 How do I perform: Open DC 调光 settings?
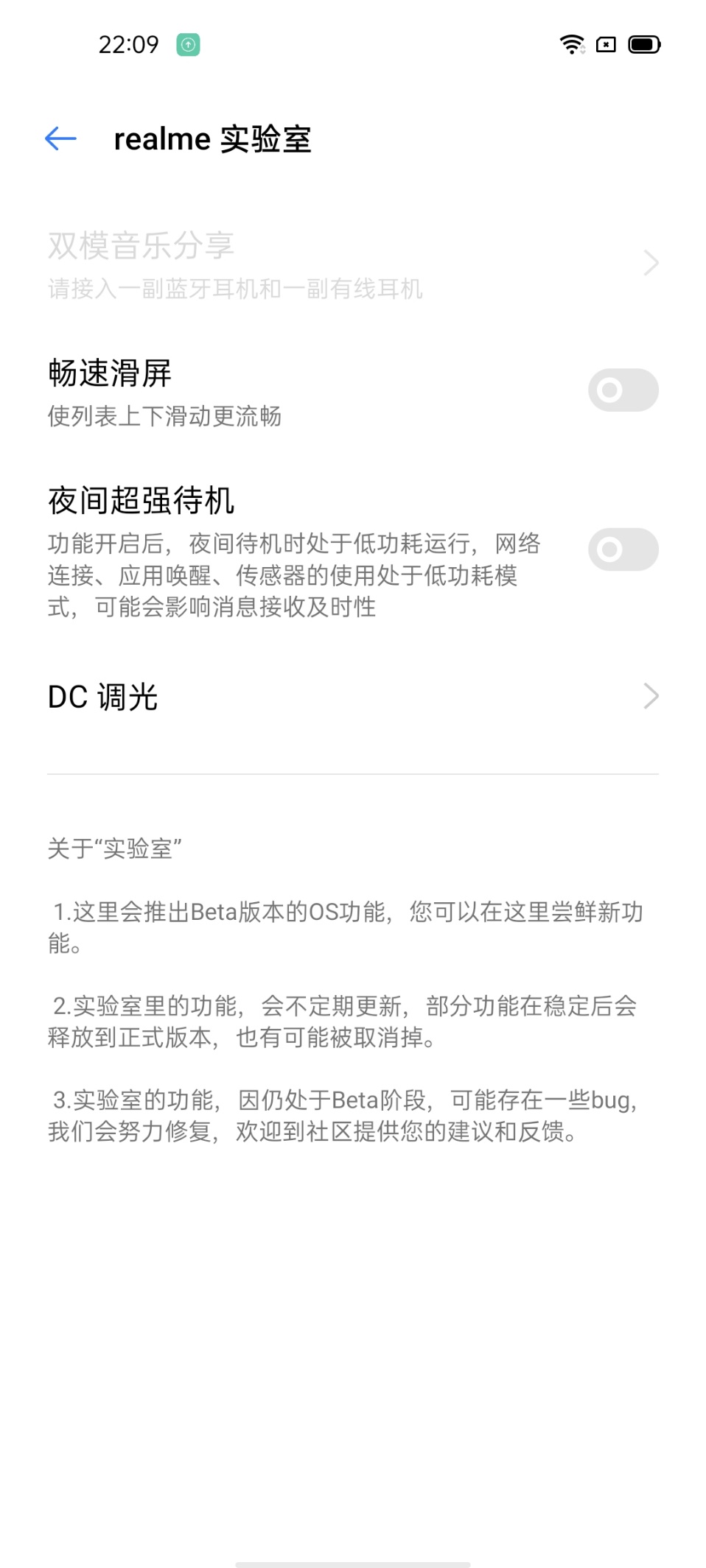click(352, 697)
